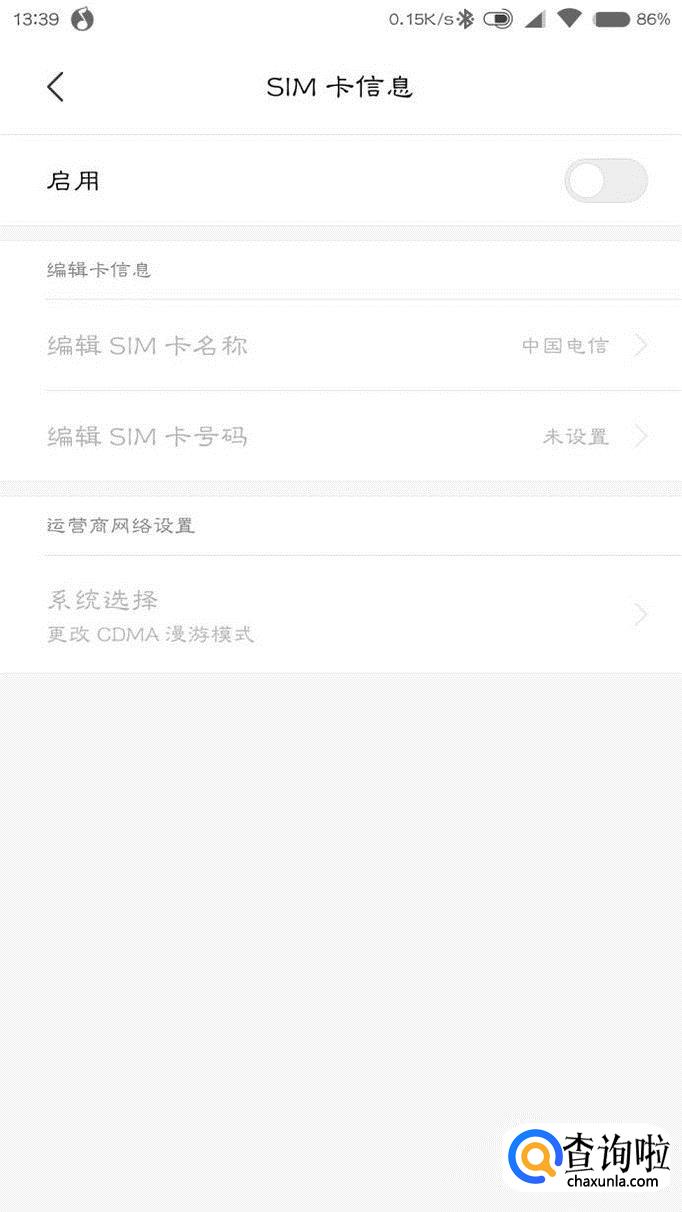This screenshot has height=1212, width=682.
Task: Open 系统选择 CDMA roaming settings
Action: coord(341,614)
